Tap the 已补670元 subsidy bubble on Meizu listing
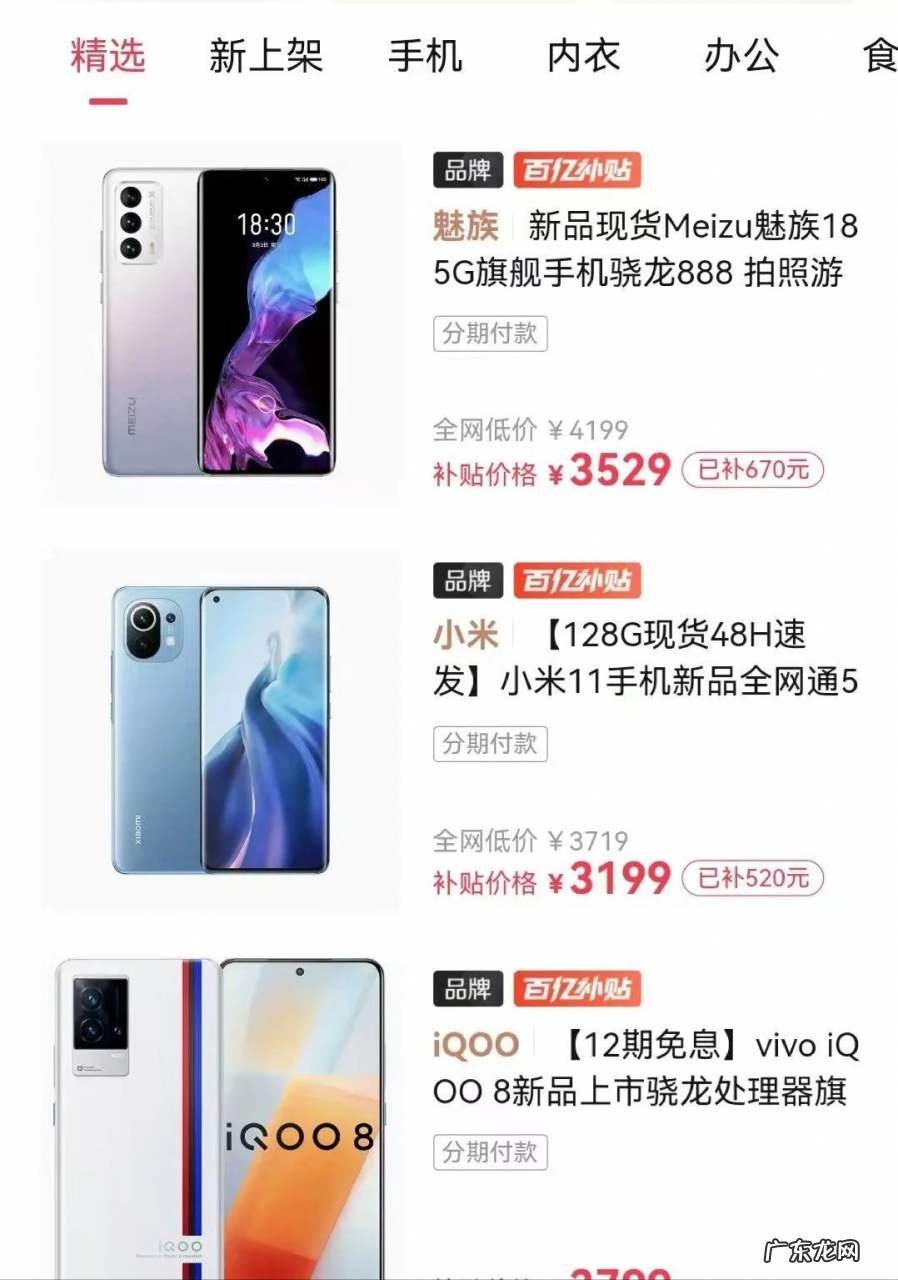 coord(753,470)
